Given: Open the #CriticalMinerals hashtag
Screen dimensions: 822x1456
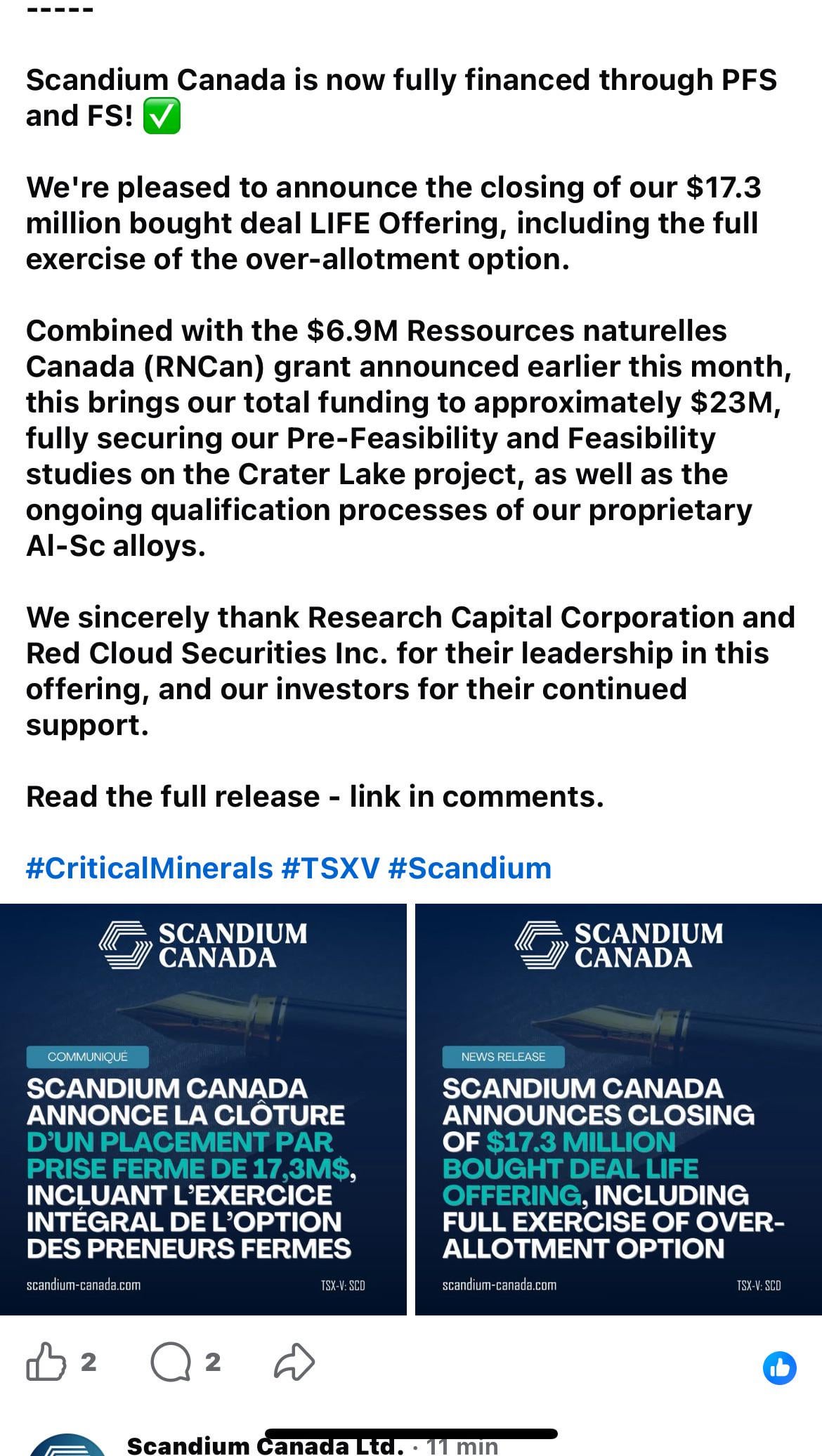Looking at the screenshot, I should click(149, 868).
